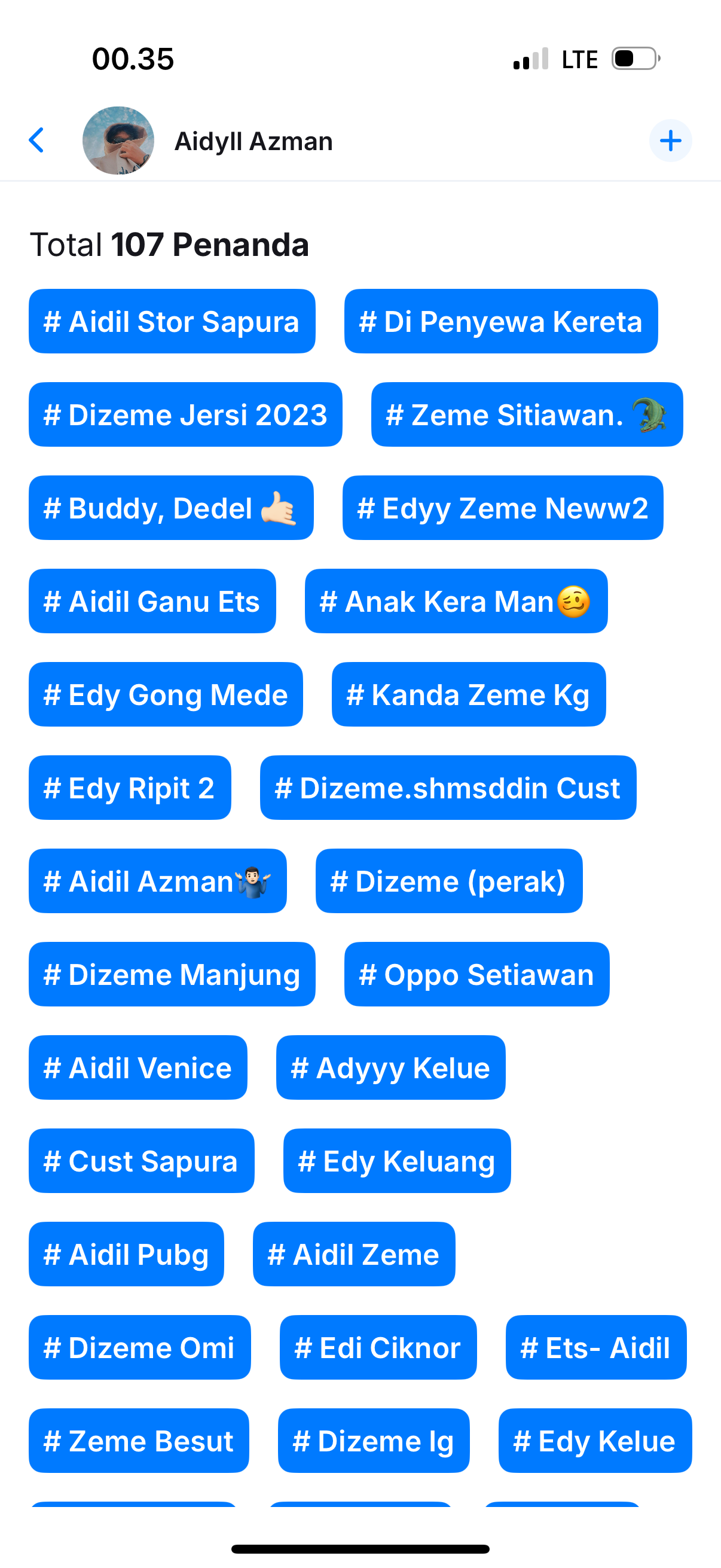The height and width of the screenshot is (1568, 721).
Task: Add a new tag with the plus icon
Action: click(670, 141)
